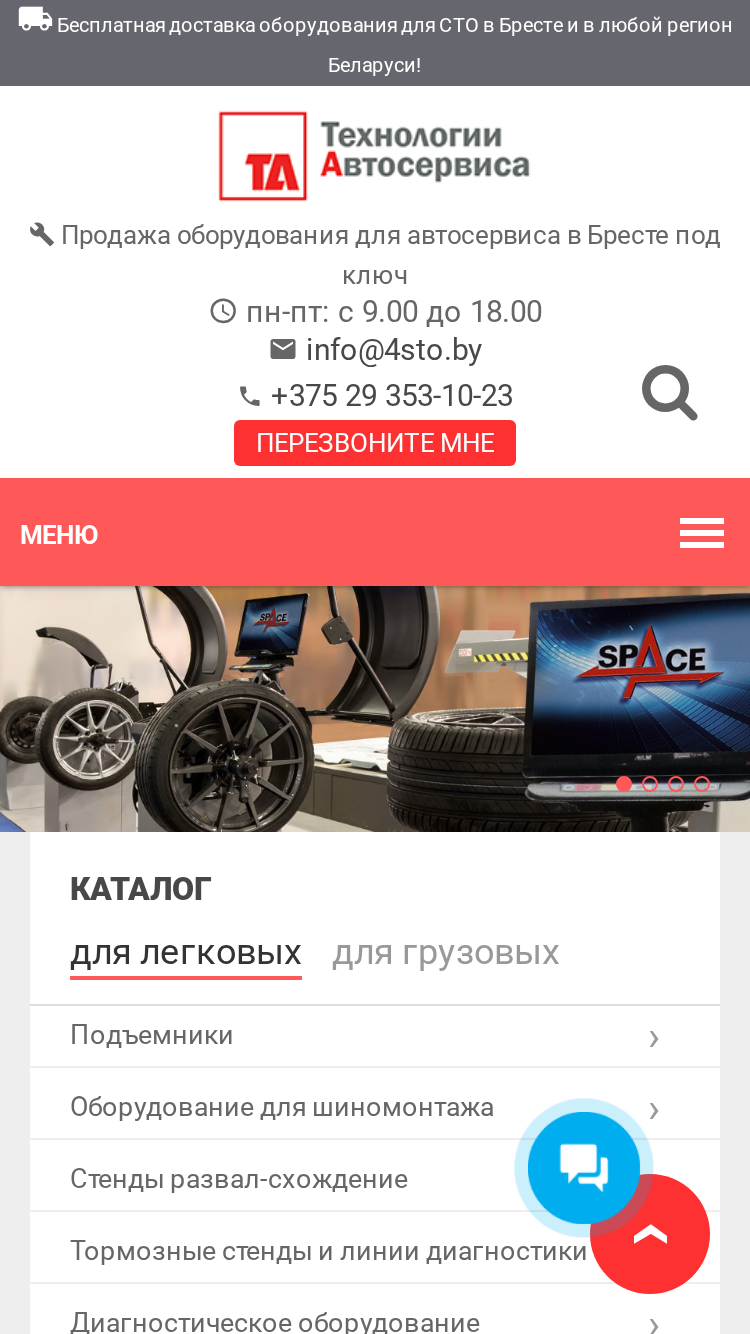Switch to the для грузовых tab
Viewport: 750px width, 1334px height.
tap(445, 953)
